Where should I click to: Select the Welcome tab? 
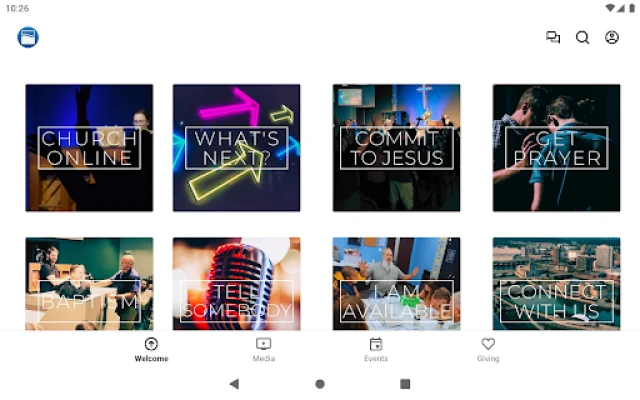tap(152, 349)
